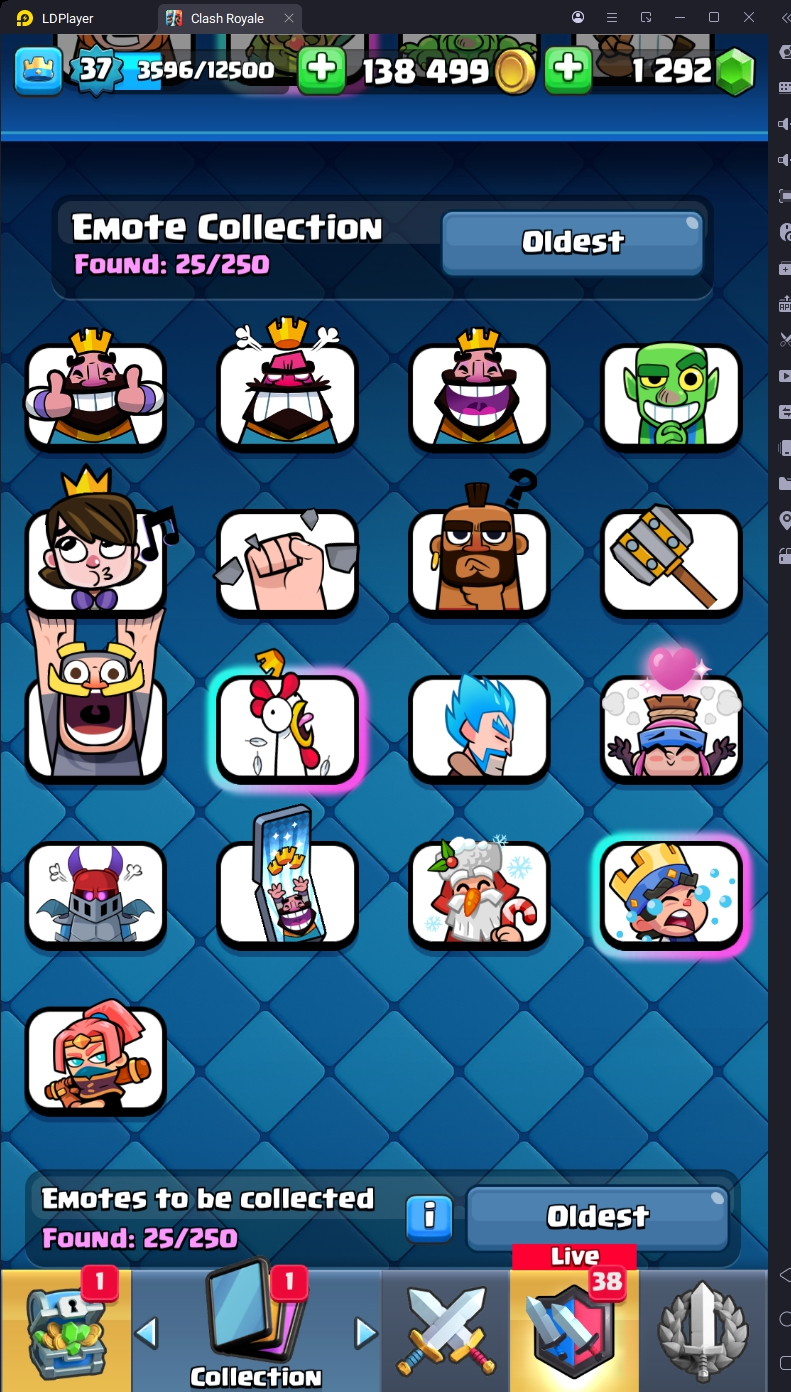Change Emotes to be collected sort order
Screen dimensions: 791x1392
(x=597, y=1216)
